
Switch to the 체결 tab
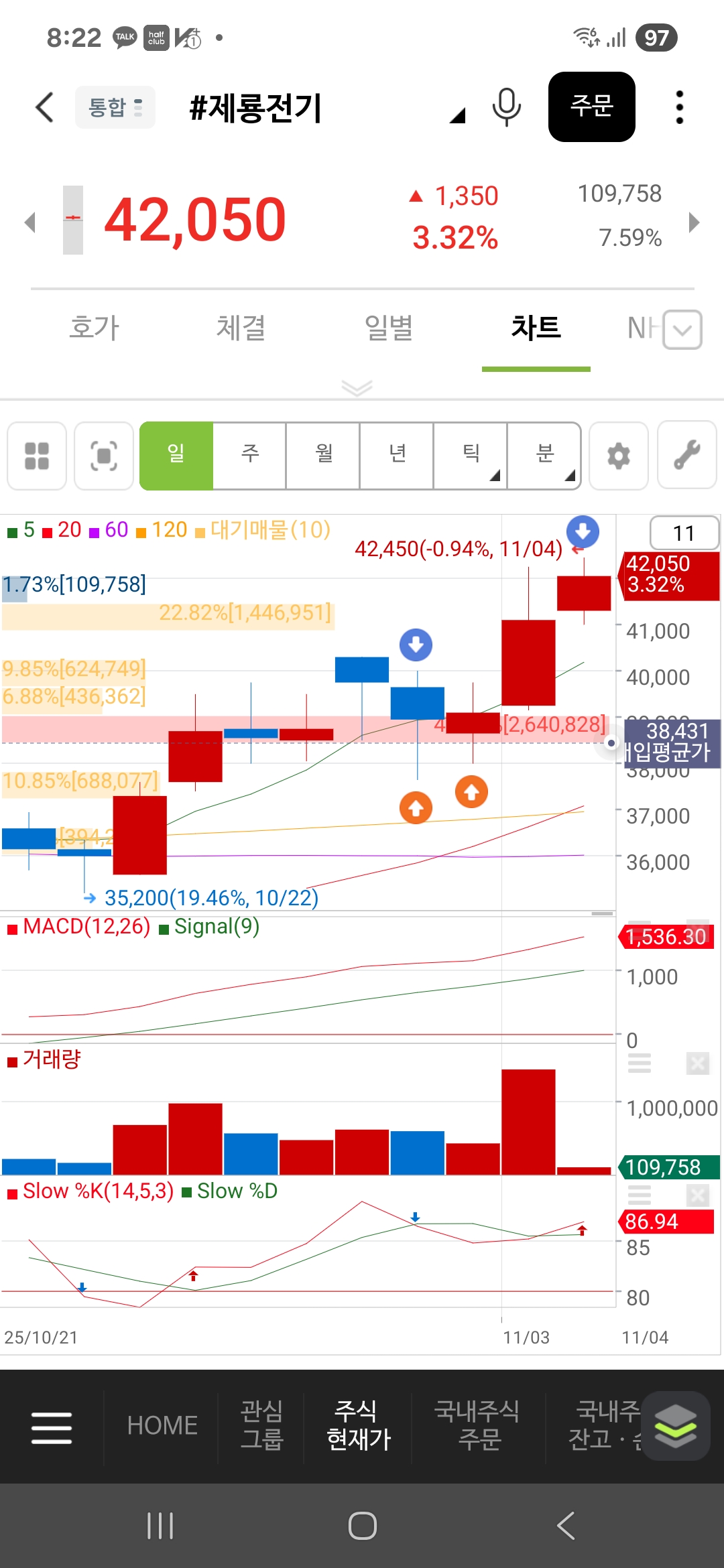pos(241,328)
